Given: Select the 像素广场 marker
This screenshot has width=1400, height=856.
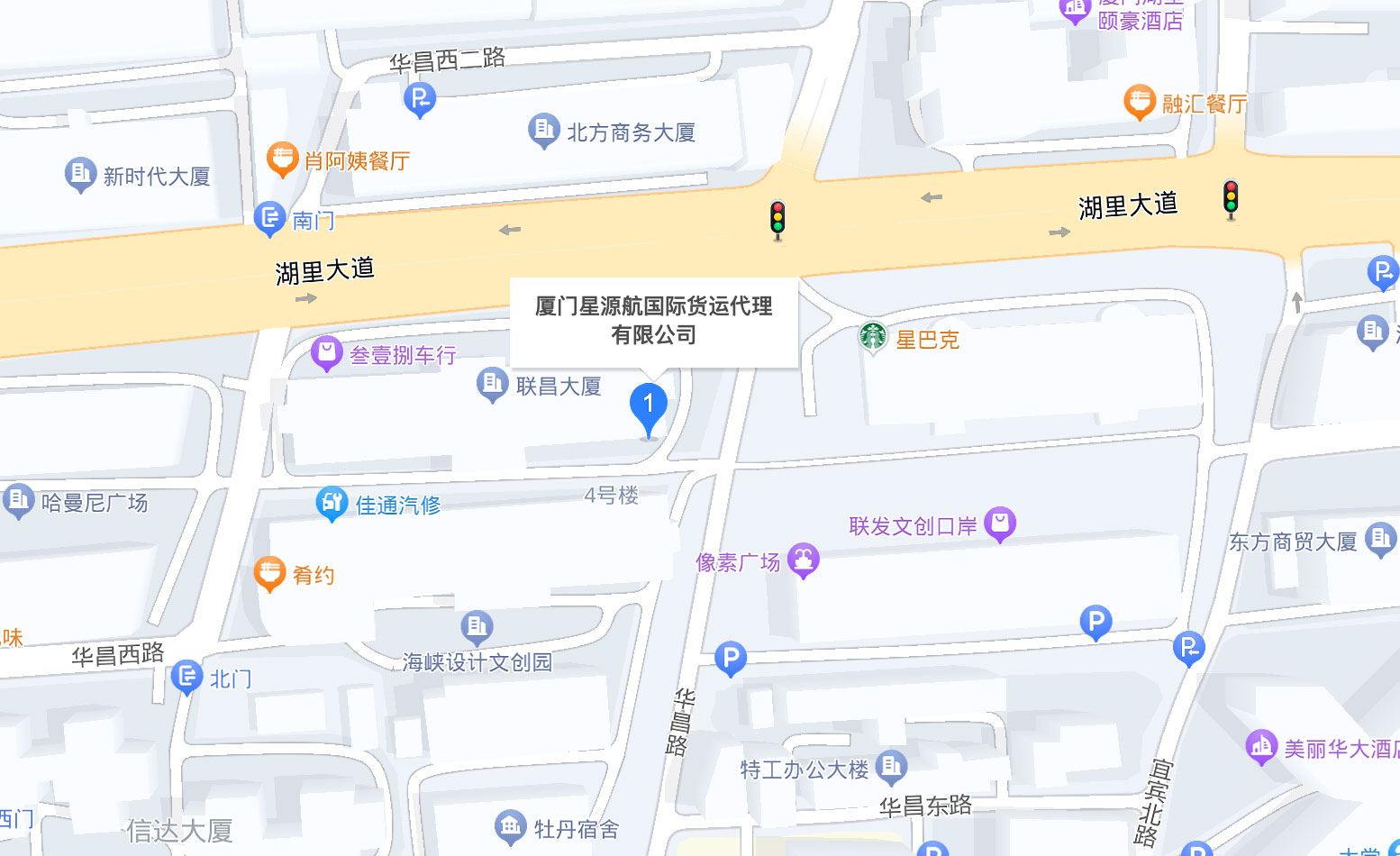Looking at the screenshot, I should [803, 560].
